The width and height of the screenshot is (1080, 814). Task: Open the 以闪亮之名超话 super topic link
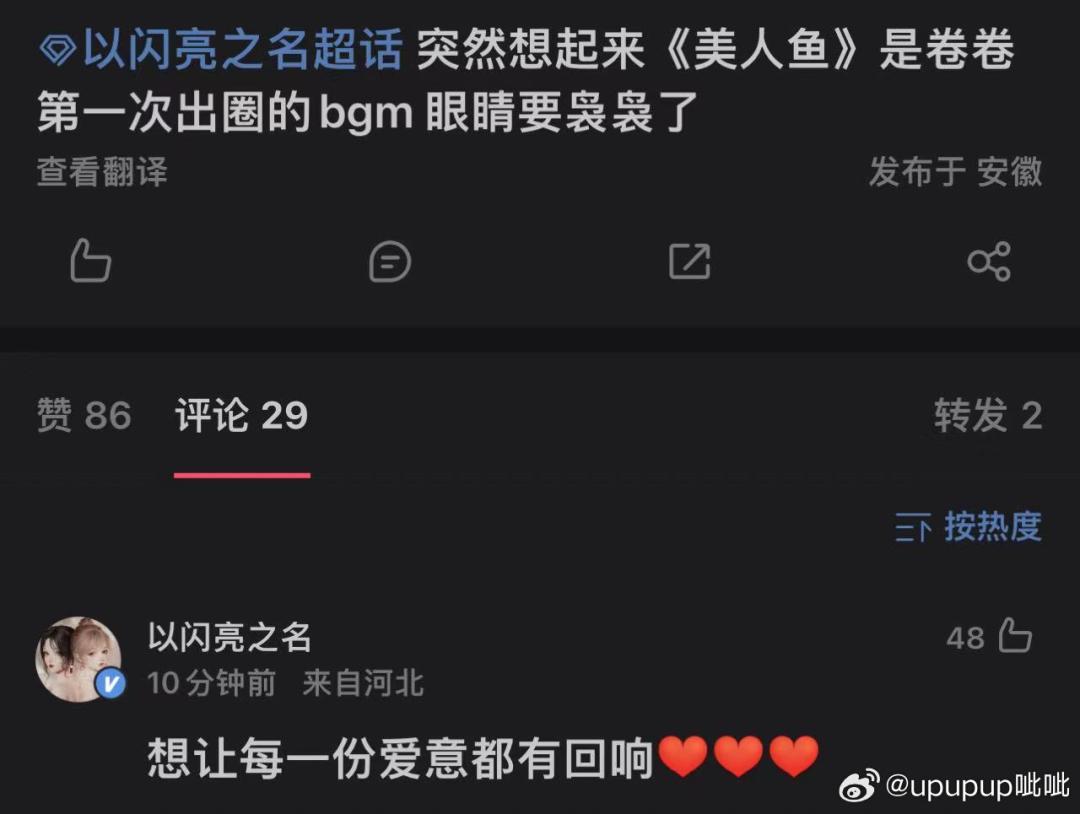click(222, 50)
